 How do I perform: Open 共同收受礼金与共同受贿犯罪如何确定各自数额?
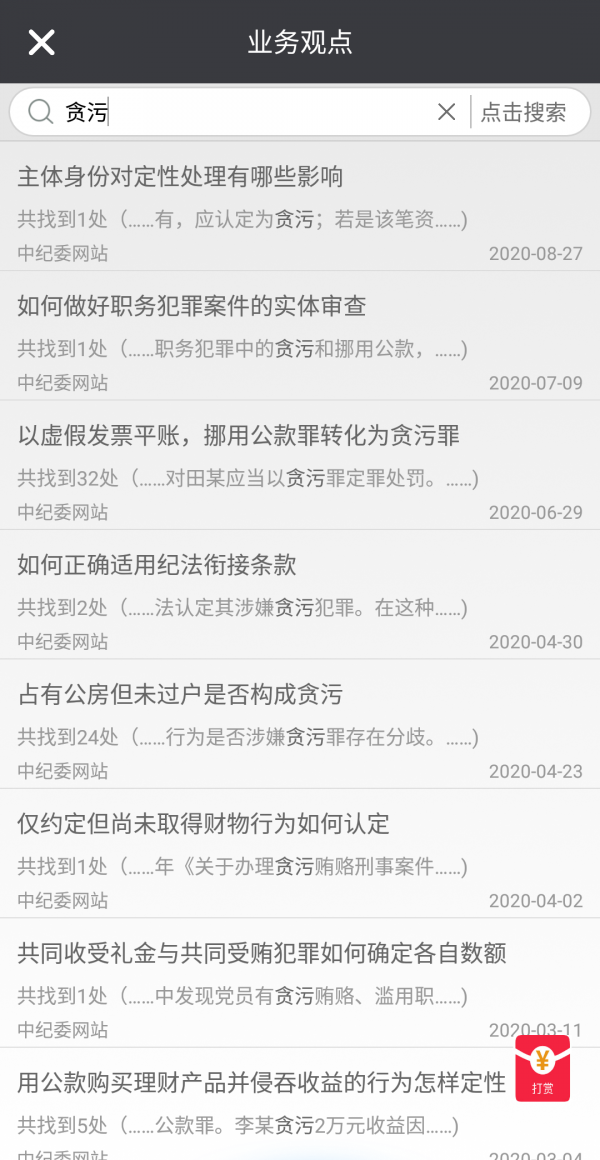pos(262,953)
